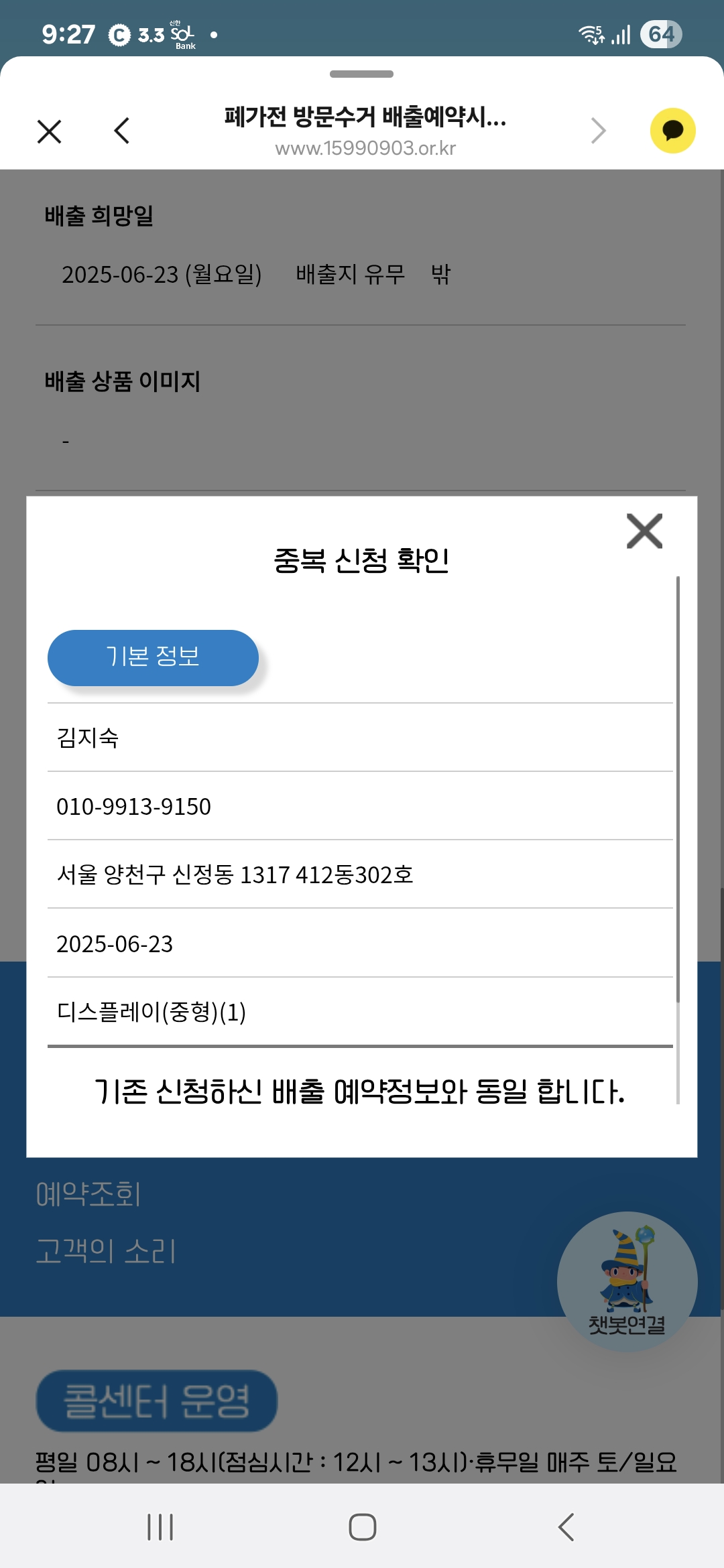Tap the system home button

click(362, 1527)
